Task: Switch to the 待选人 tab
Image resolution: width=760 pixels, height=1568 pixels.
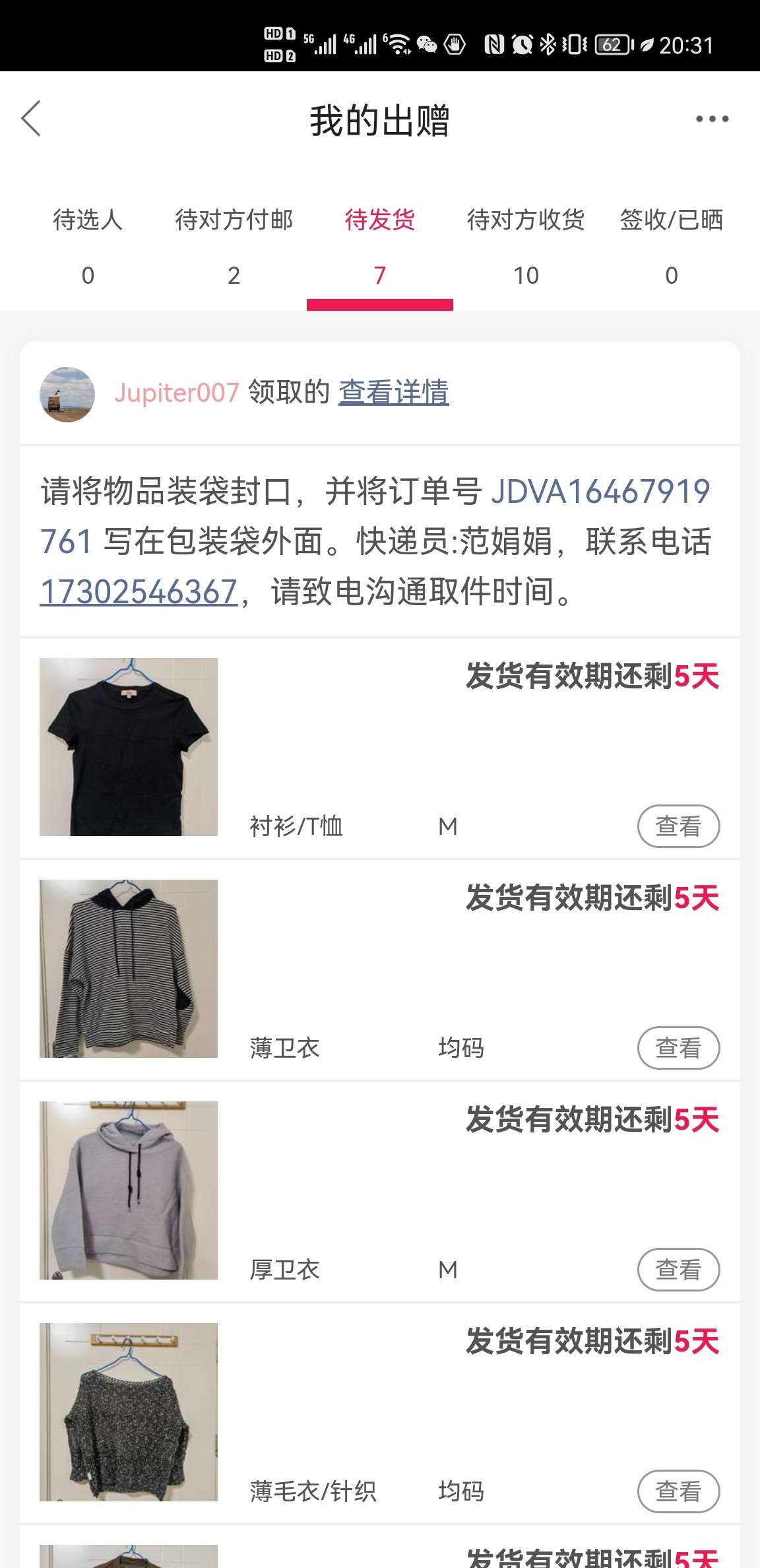Action: click(88, 244)
